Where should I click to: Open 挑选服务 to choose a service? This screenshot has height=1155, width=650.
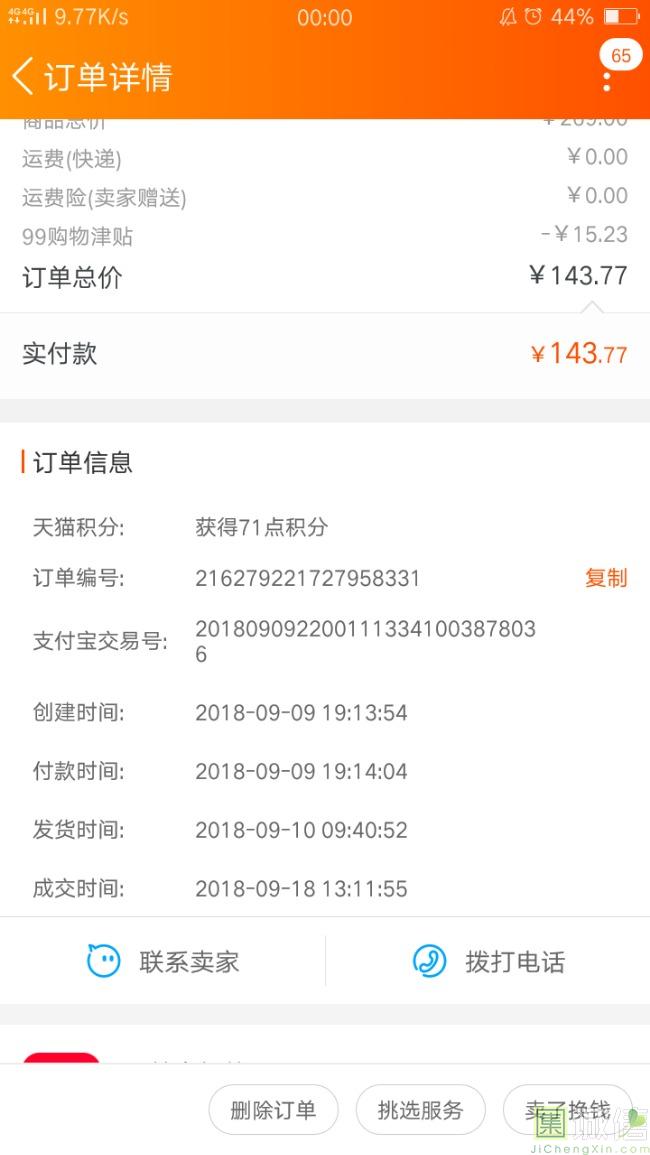(420, 1110)
